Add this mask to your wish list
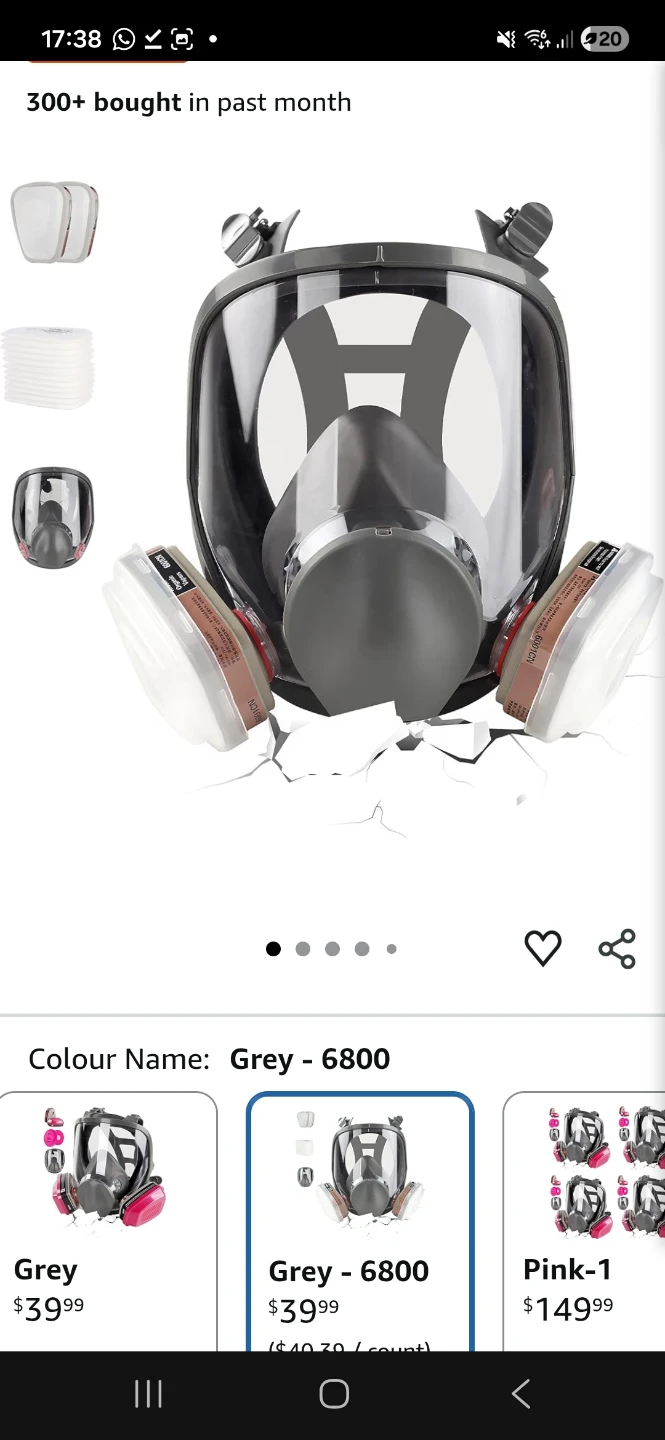The width and height of the screenshot is (665, 1440). click(x=543, y=948)
